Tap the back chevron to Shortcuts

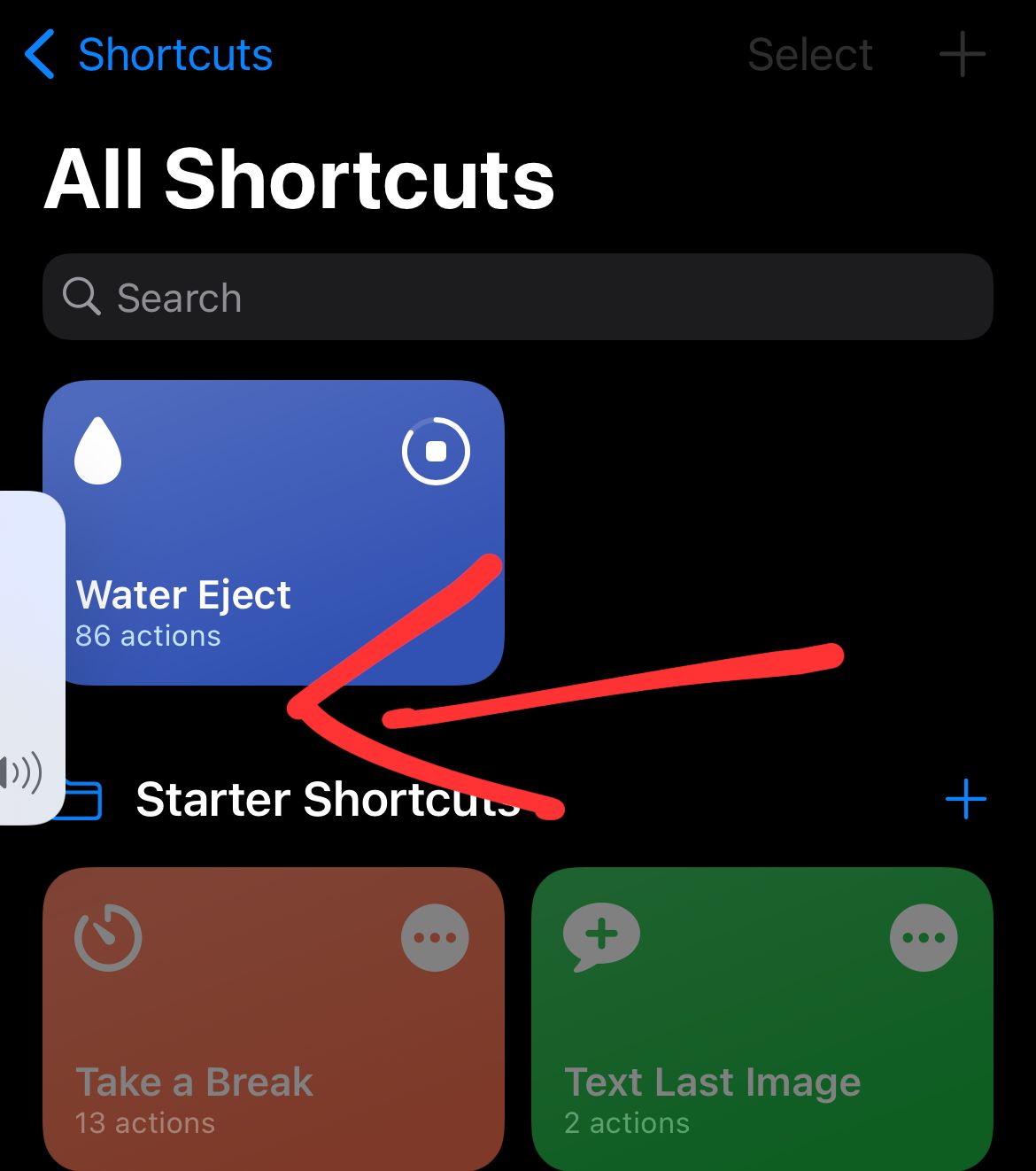point(39,54)
